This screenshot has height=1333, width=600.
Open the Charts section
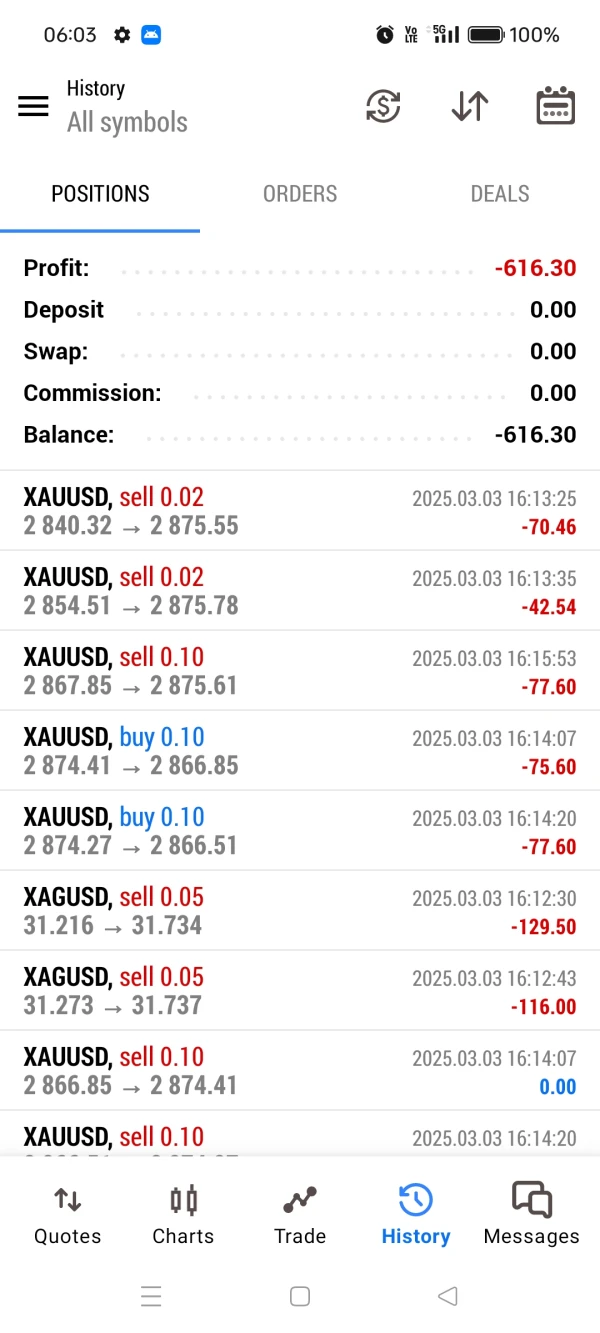click(x=183, y=1215)
